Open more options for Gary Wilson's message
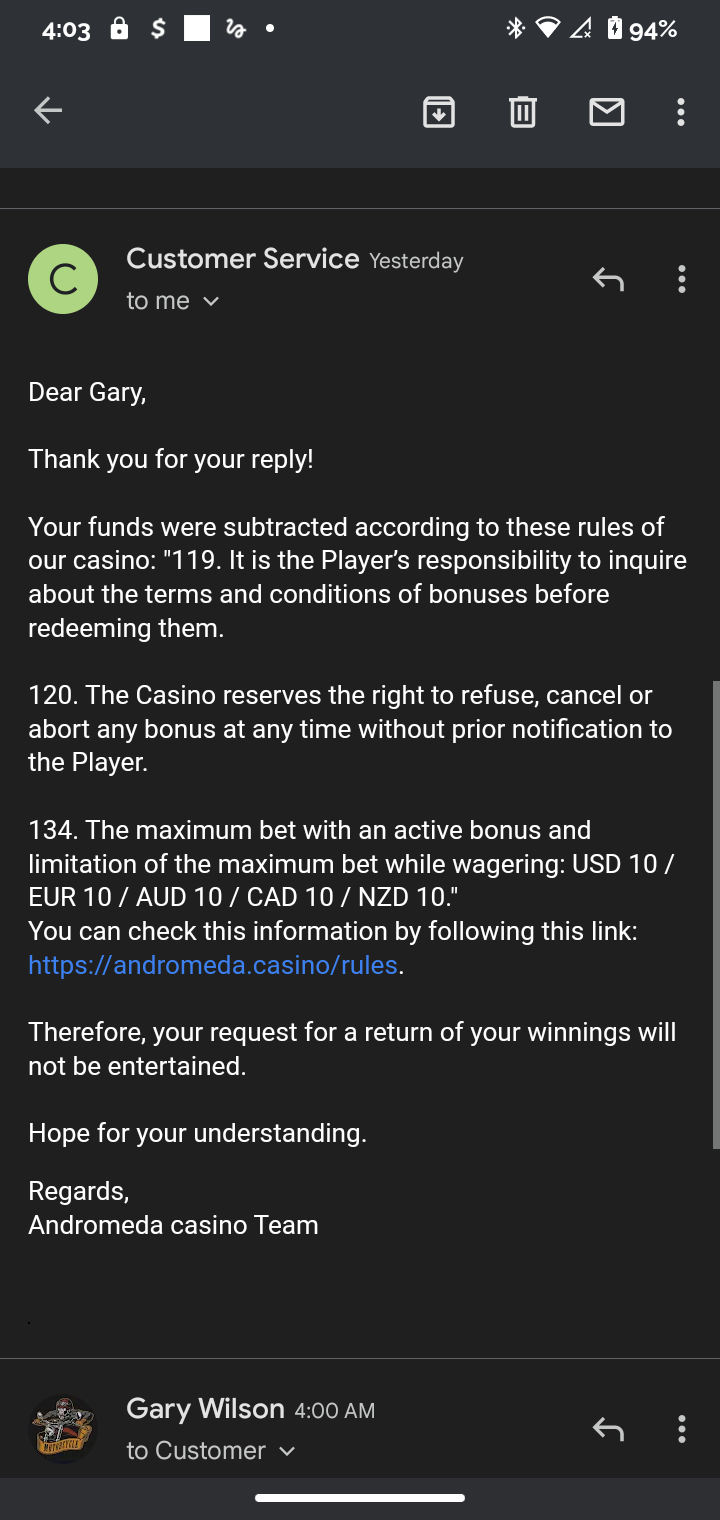The image size is (720, 1520). point(681,1429)
